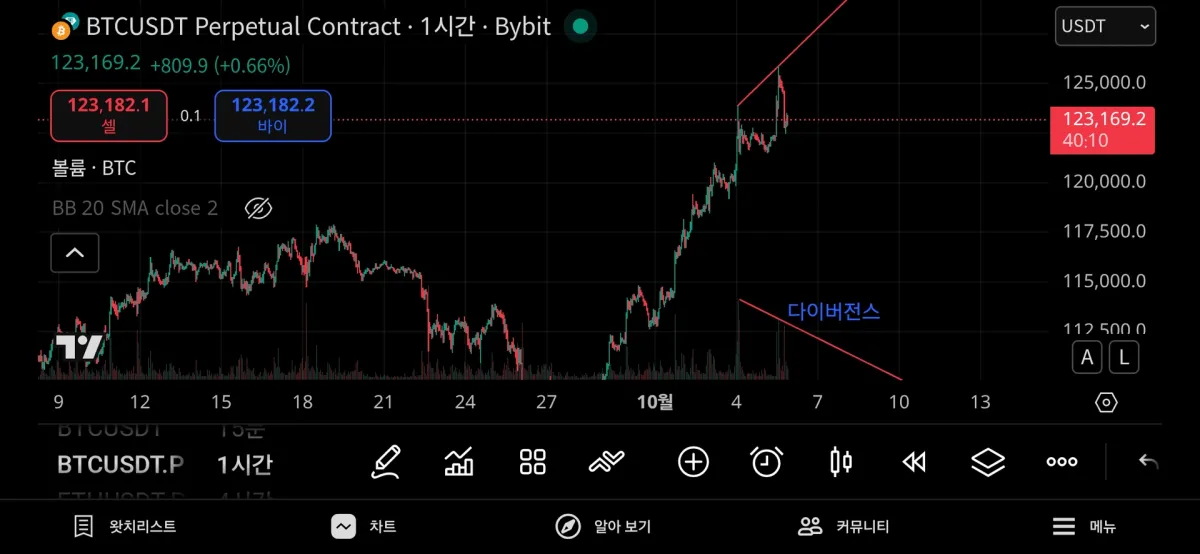Open the USDT currency dropdown
The height and width of the screenshot is (554, 1200).
[1104, 26]
